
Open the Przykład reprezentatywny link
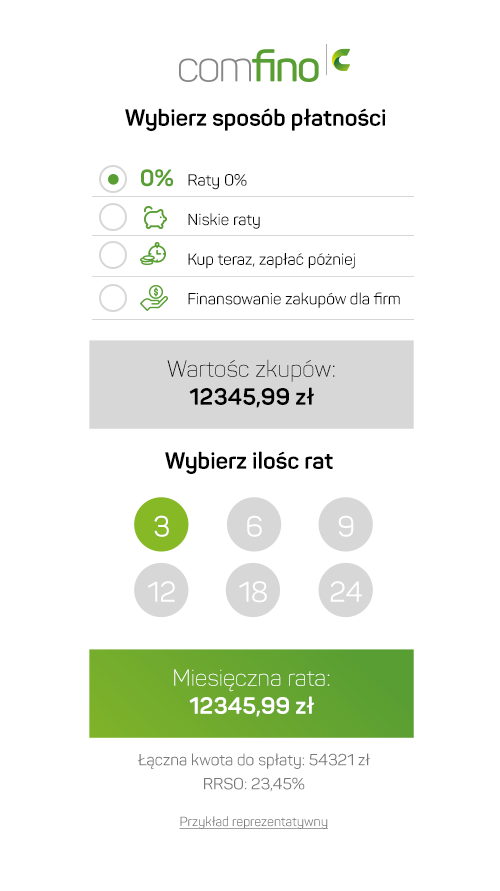pyautogui.click(x=253, y=822)
